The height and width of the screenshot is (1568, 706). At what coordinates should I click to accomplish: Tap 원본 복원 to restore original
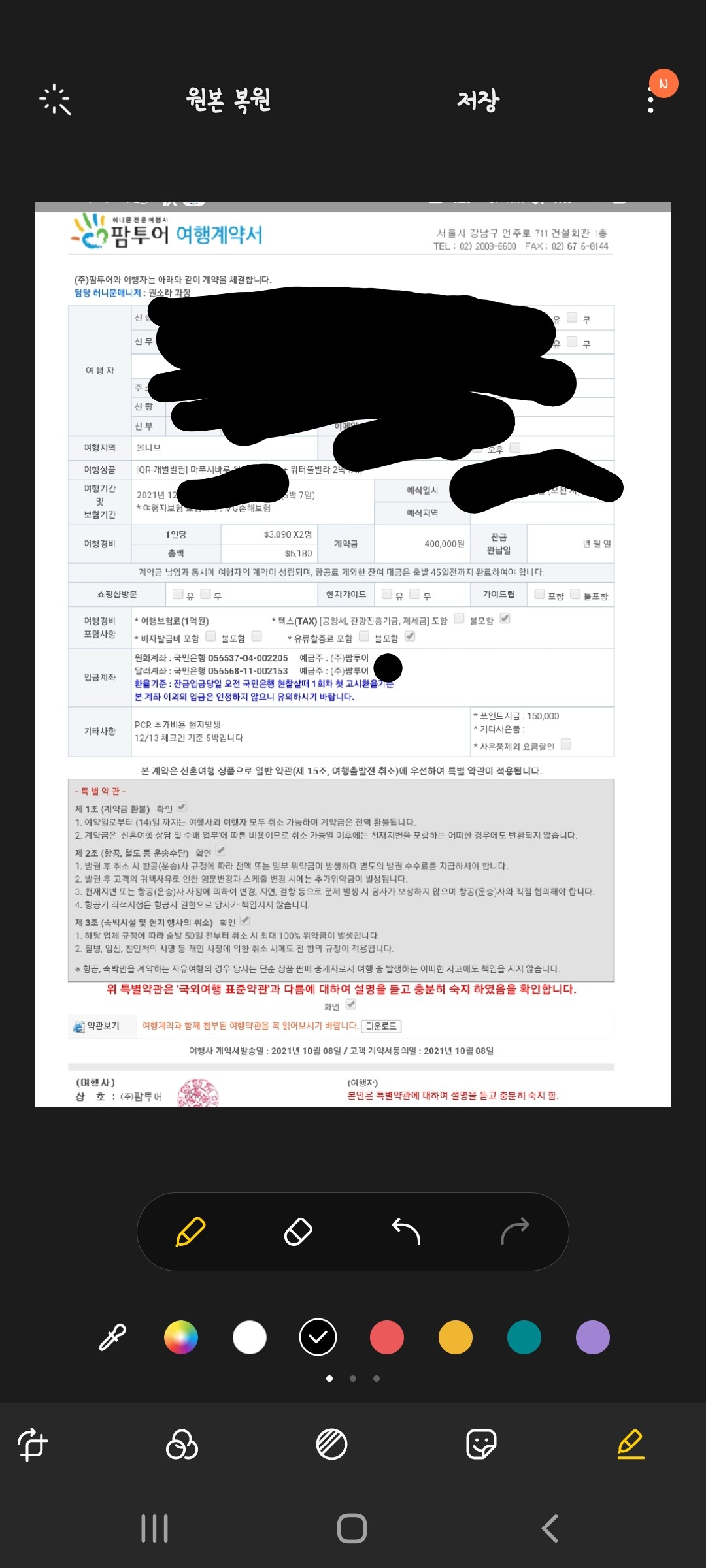tap(228, 100)
